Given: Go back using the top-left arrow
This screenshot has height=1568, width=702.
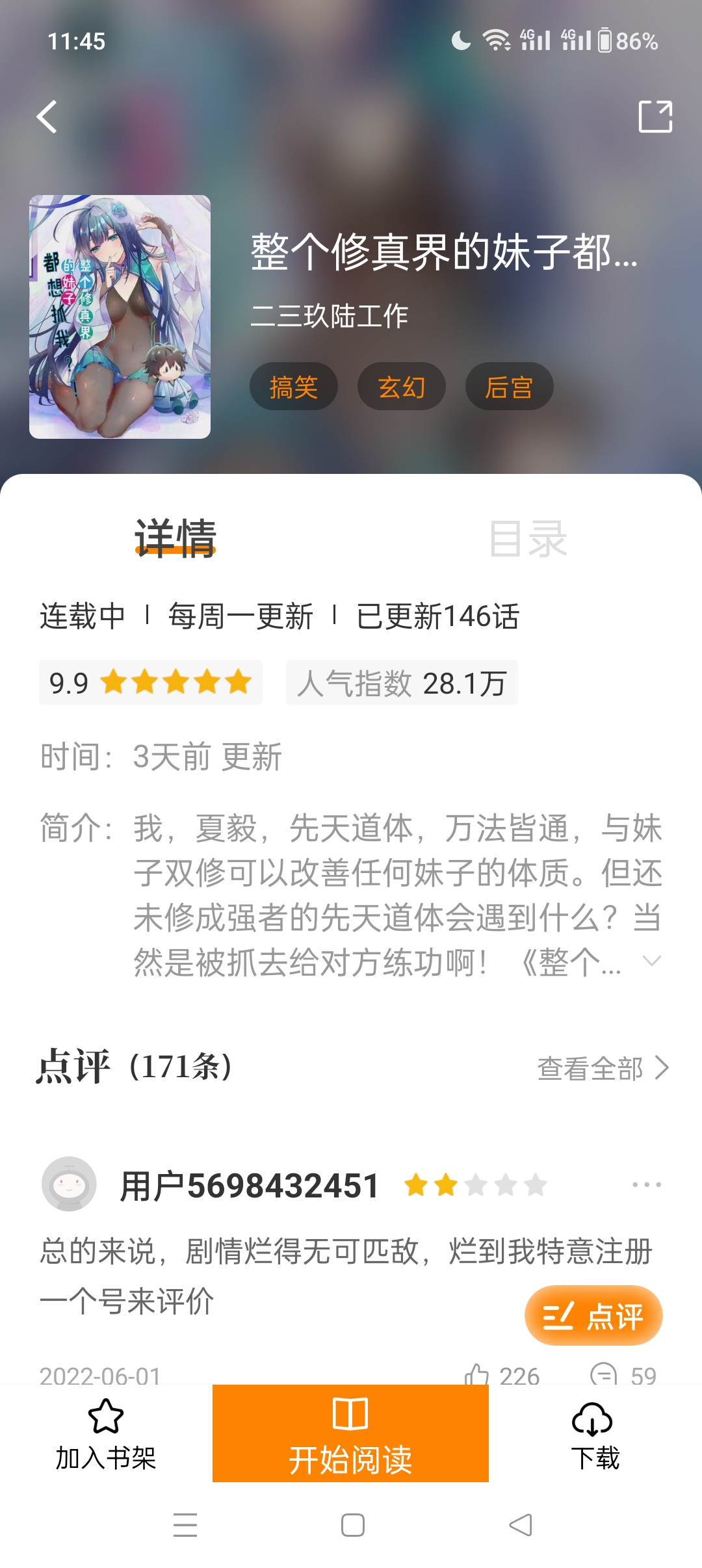Looking at the screenshot, I should (47, 117).
